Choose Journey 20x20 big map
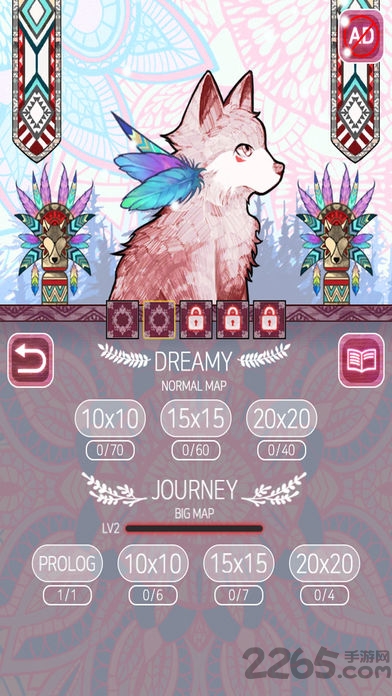This screenshot has width=392, height=696. pos(325,563)
